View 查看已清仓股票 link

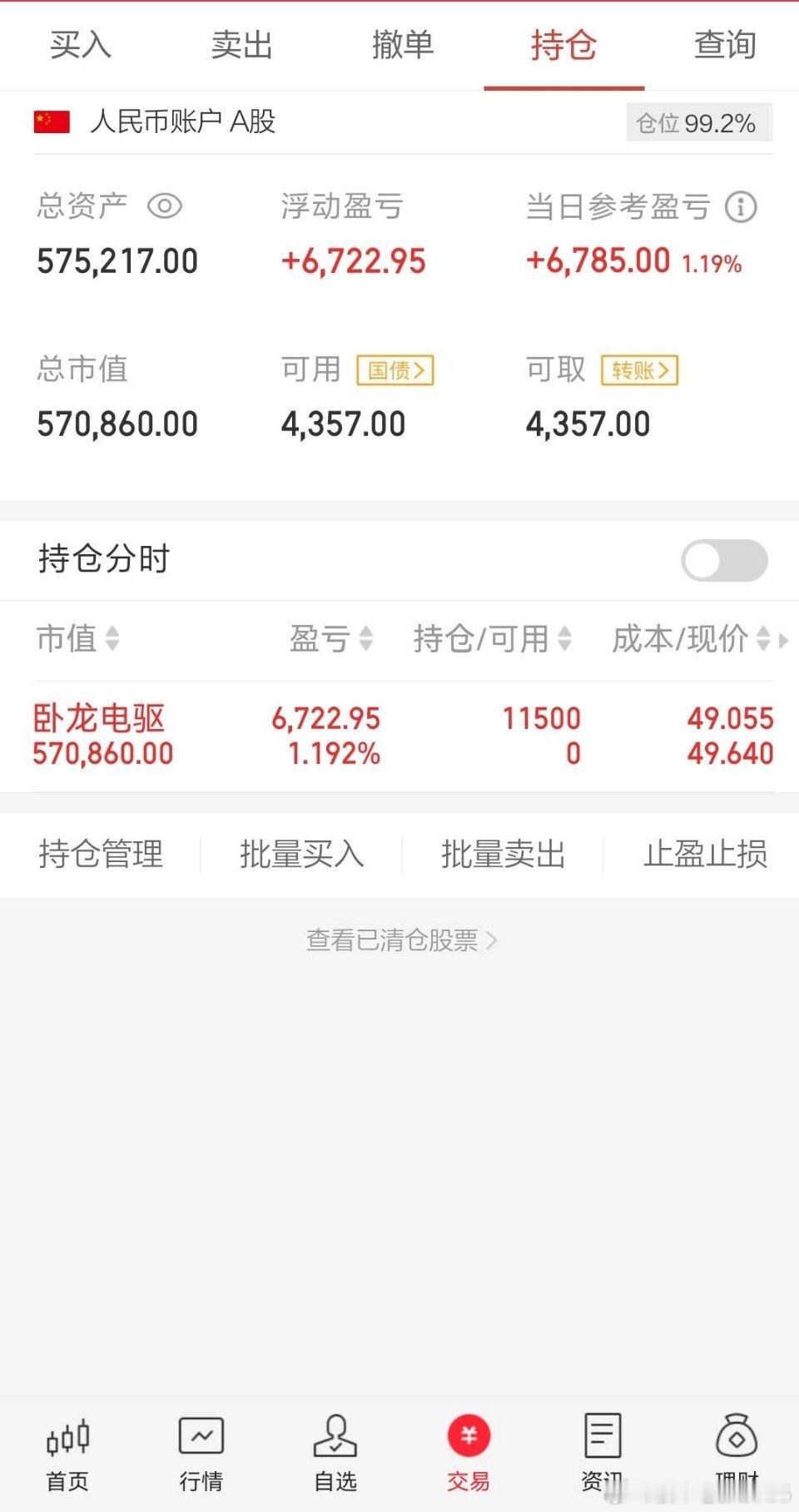pos(401,940)
